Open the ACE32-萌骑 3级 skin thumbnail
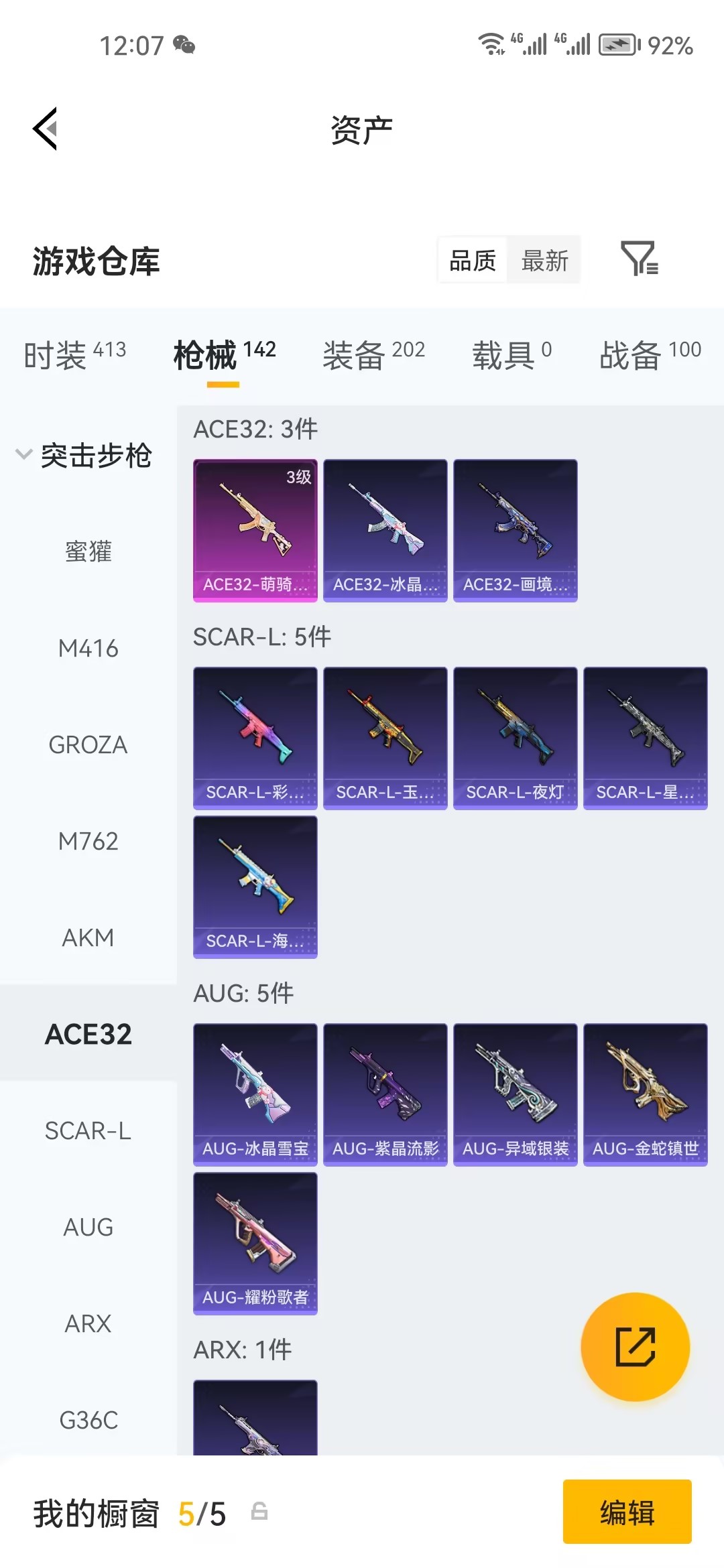724x1568 pixels. [255, 529]
